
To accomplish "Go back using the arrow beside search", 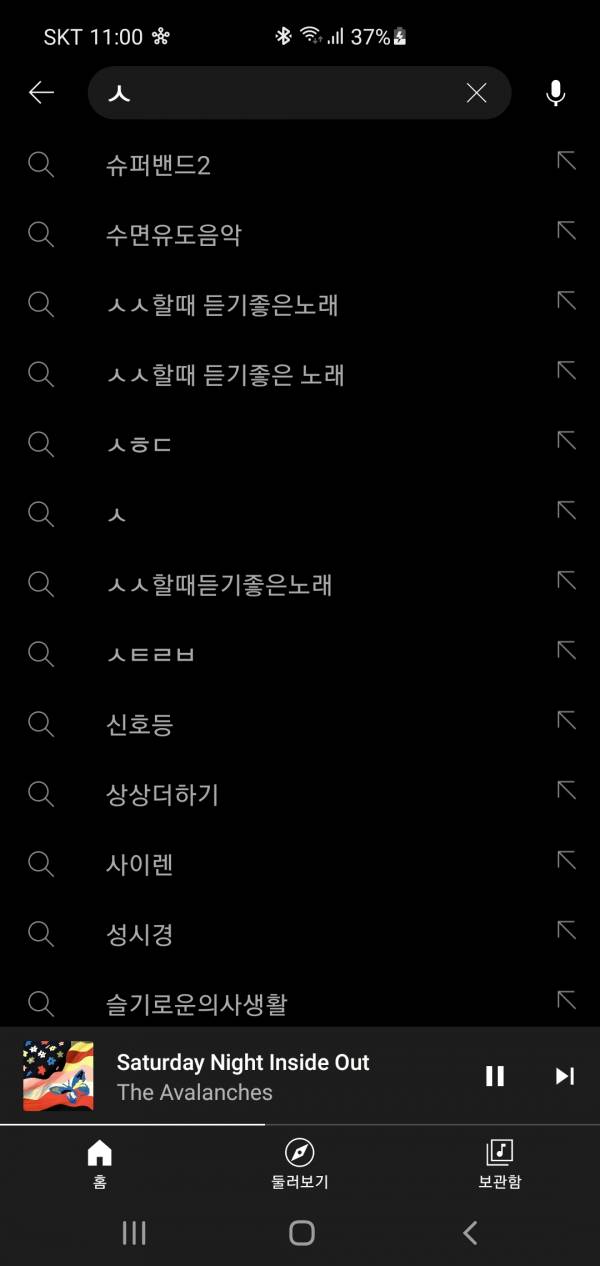I will pyautogui.click(x=41, y=93).
